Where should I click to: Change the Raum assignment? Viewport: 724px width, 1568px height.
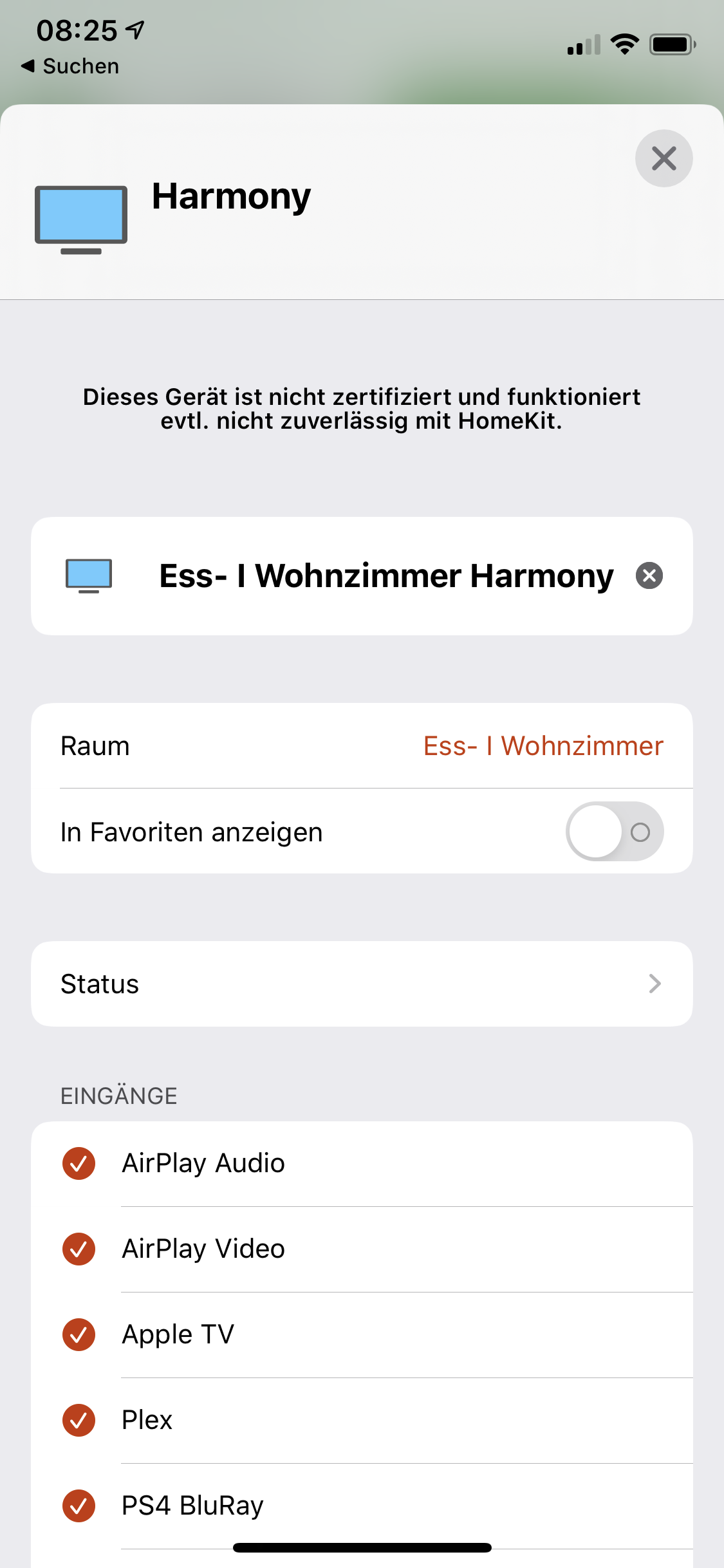click(x=543, y=746)
